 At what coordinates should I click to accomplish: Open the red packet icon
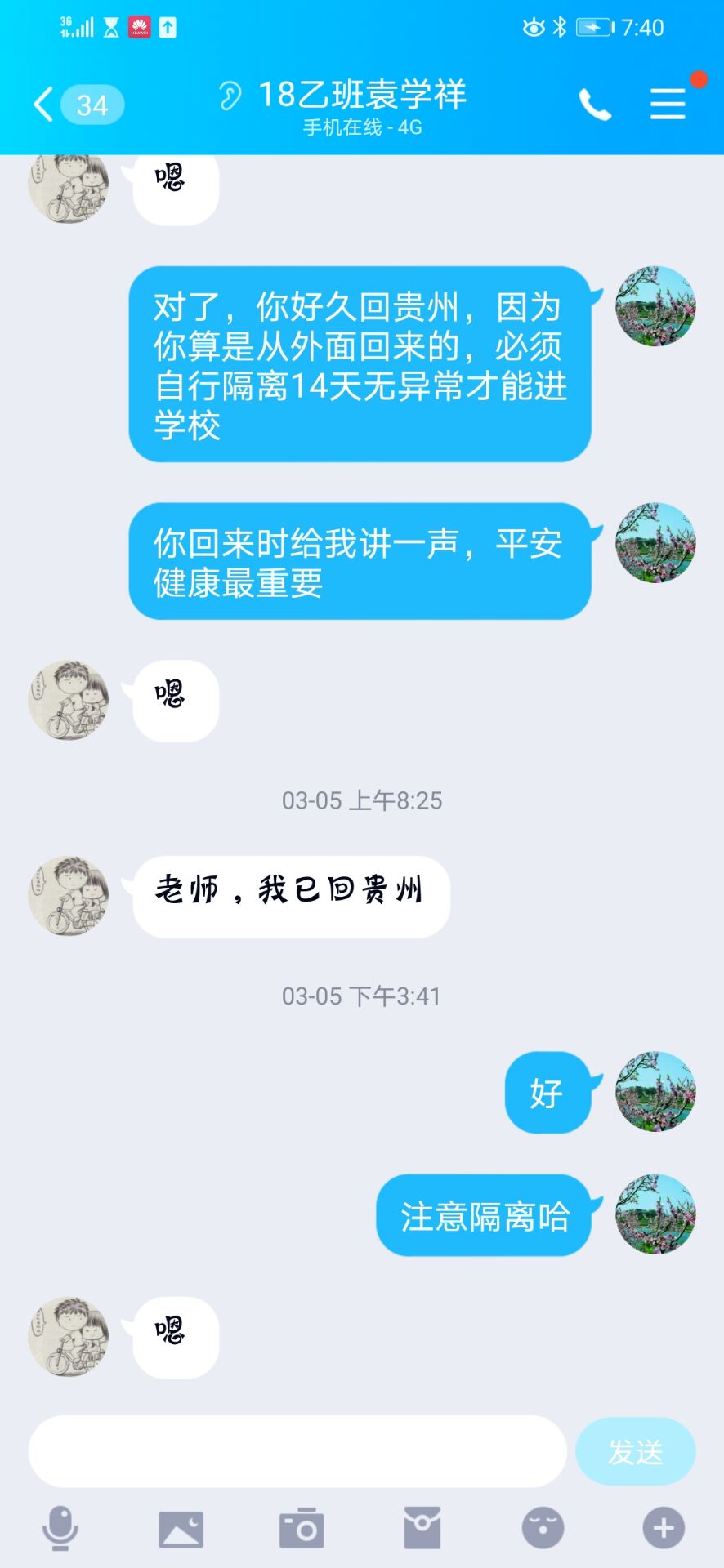(422, 1528)
